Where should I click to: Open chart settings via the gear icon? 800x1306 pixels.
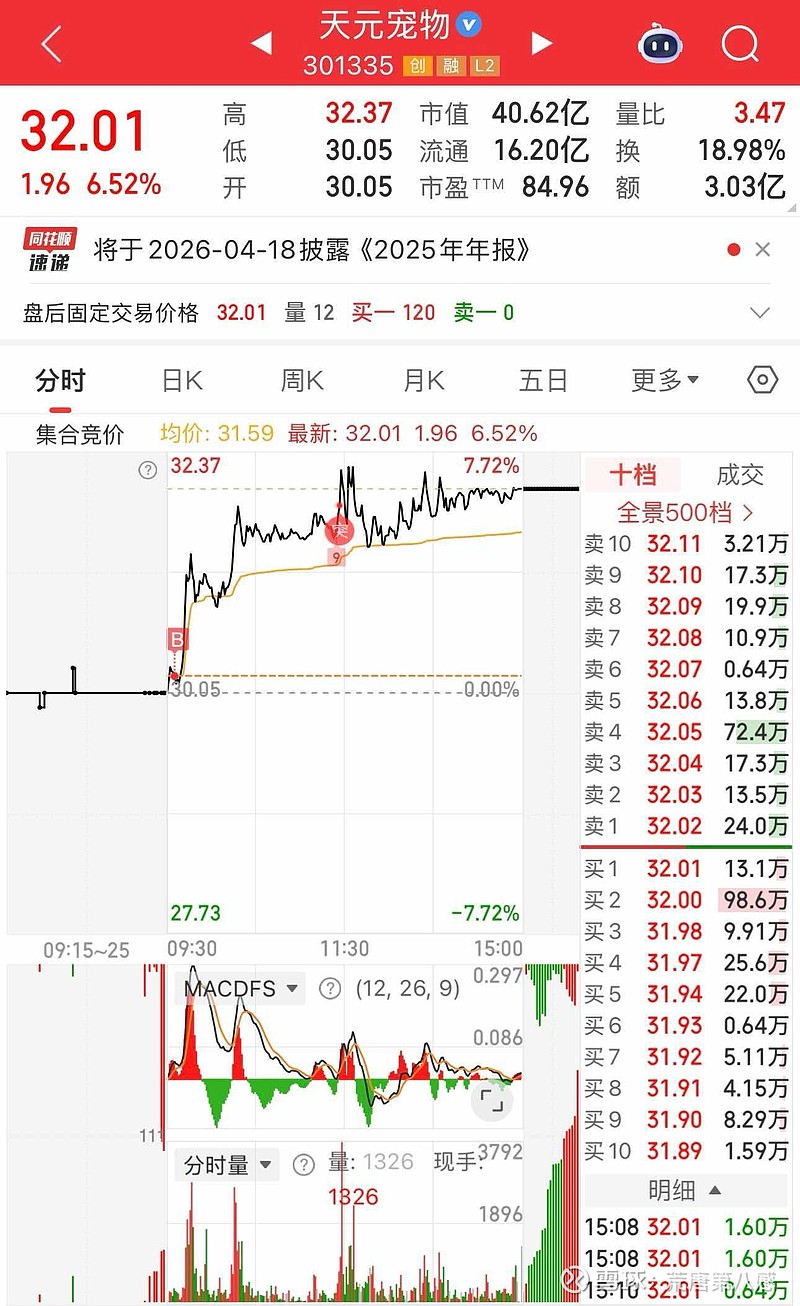761,380
